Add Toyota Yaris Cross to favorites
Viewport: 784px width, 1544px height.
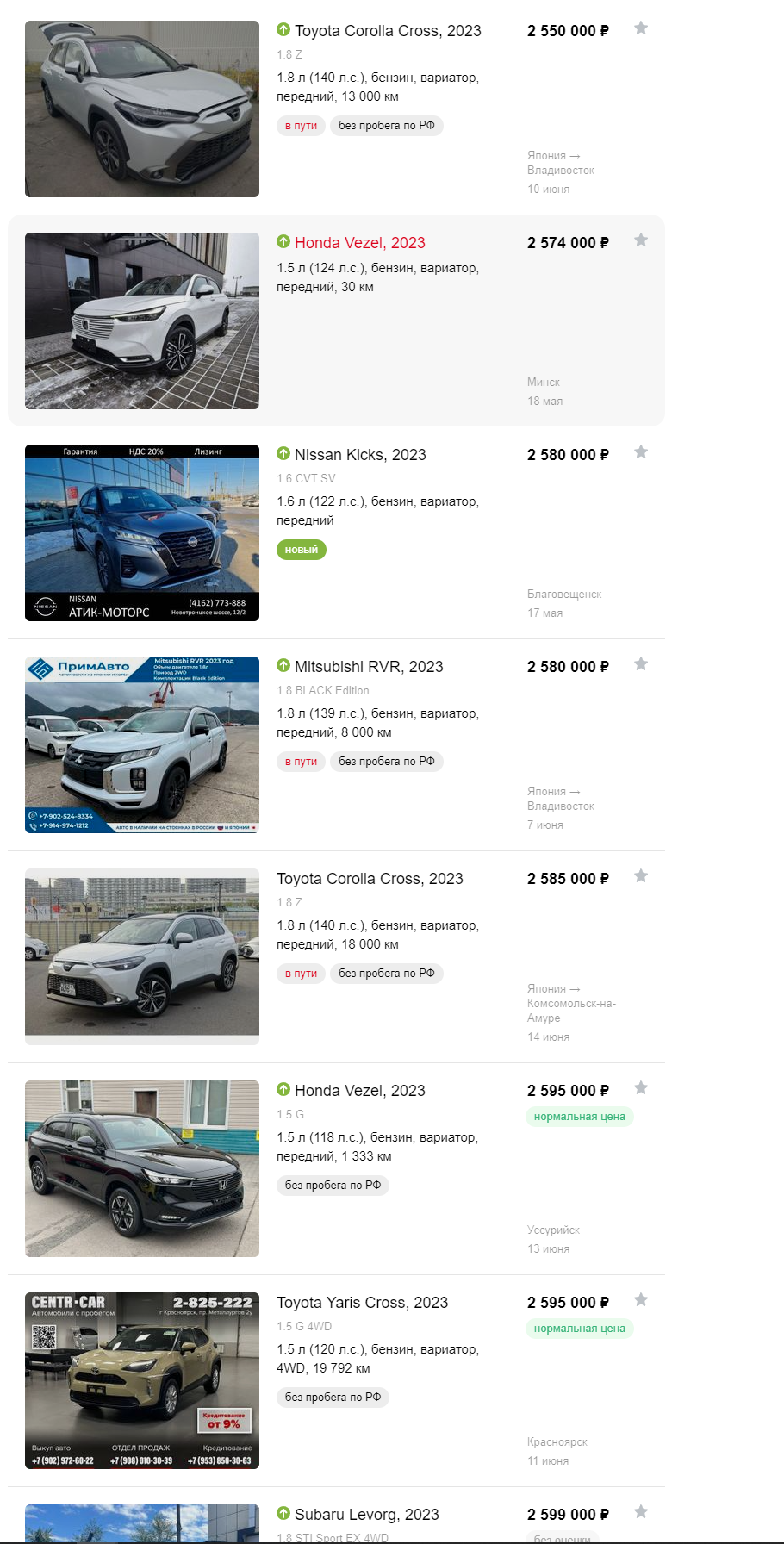(641, 1300)
